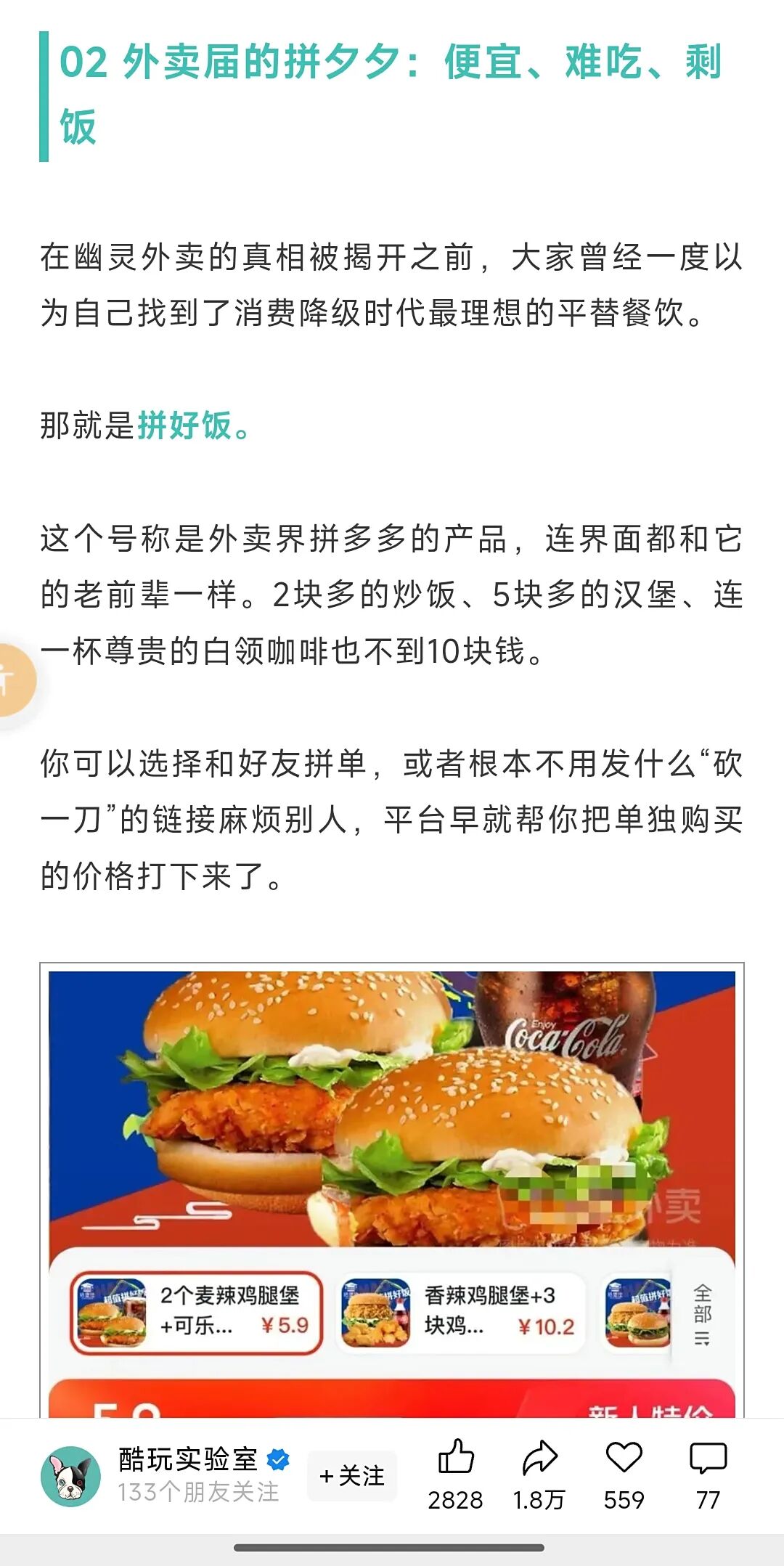The width and height of the screenshot is (784, 1566).
Task: Follow 酷玩实验室 with the +关注 button
Action: (x=352, y=1476)
